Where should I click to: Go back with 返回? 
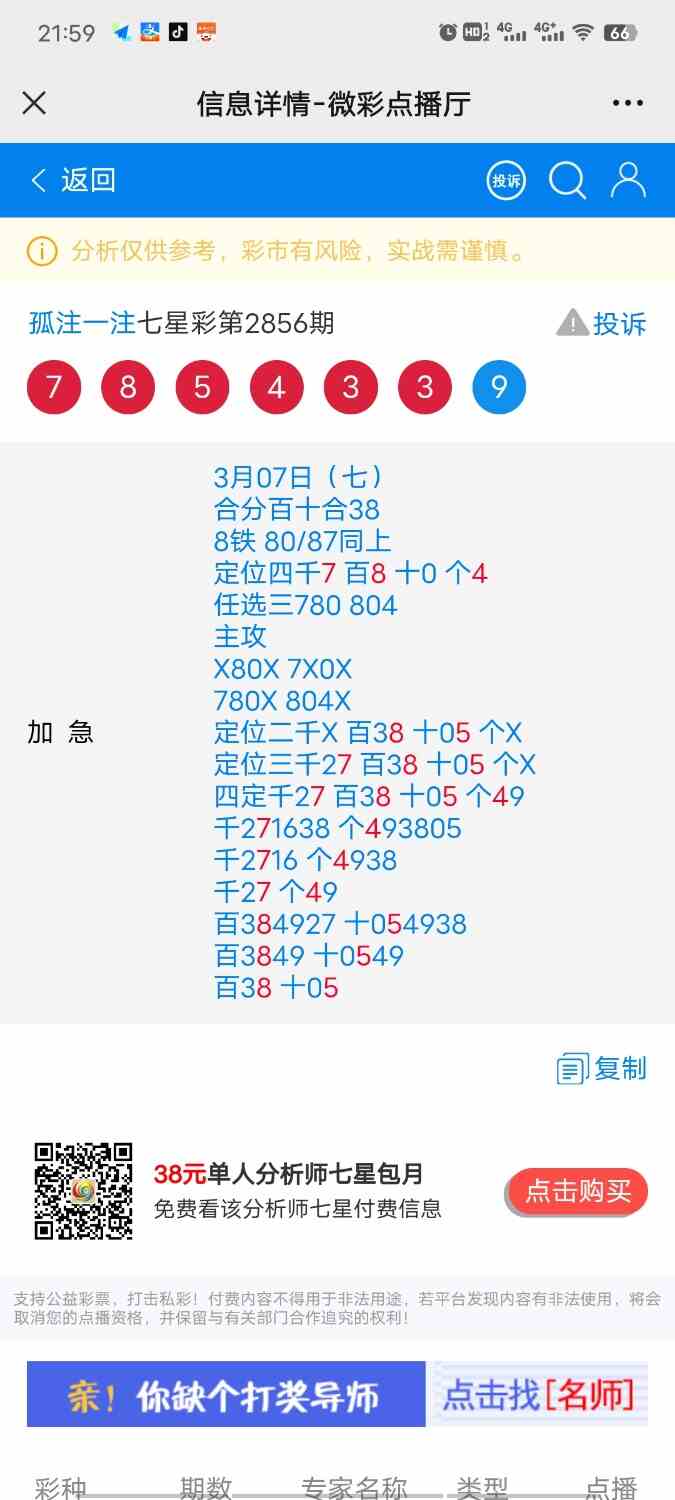[74, 180]
